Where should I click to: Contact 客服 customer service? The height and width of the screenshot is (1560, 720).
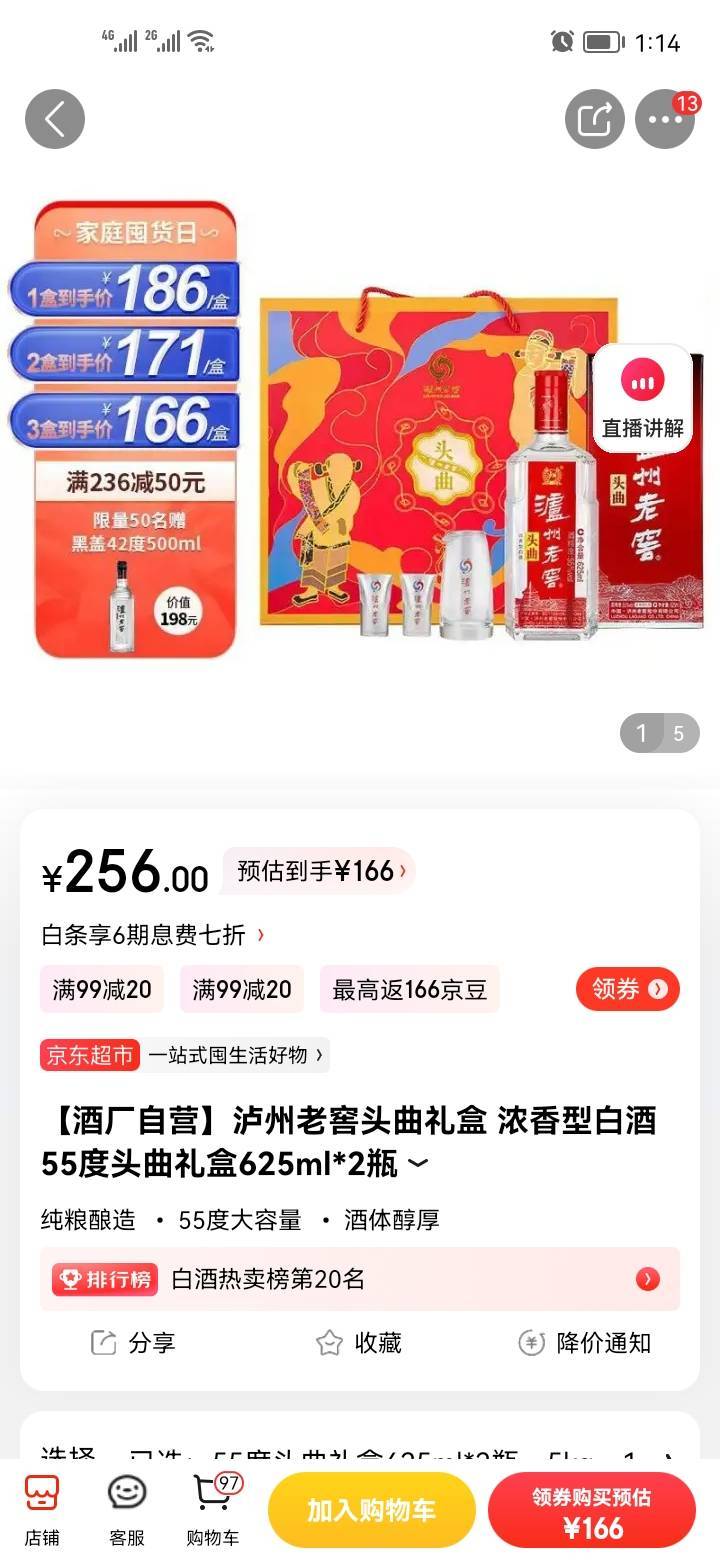[x=127, y=1509]
